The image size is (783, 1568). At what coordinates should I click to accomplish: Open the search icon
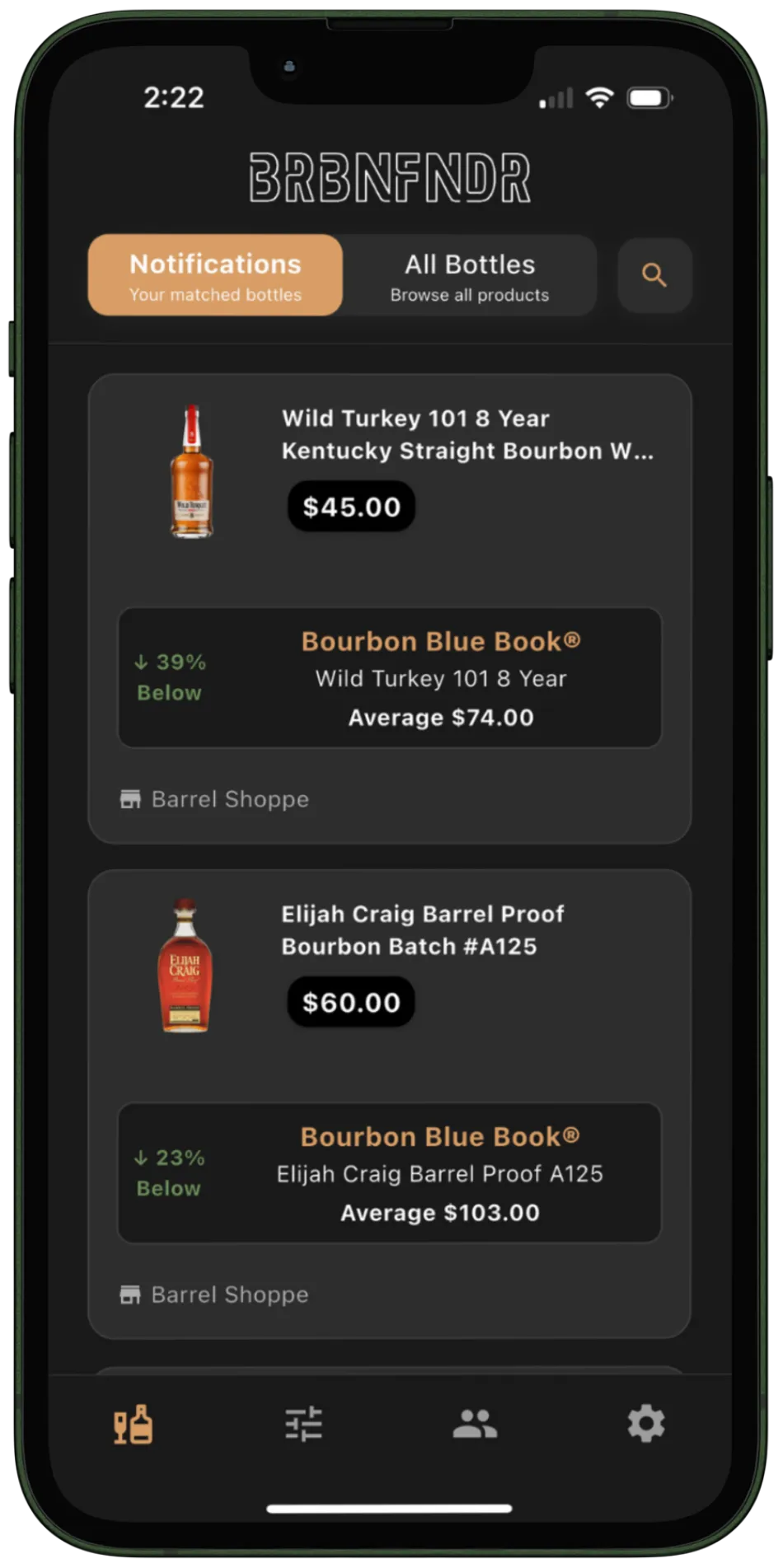point(654,275)
